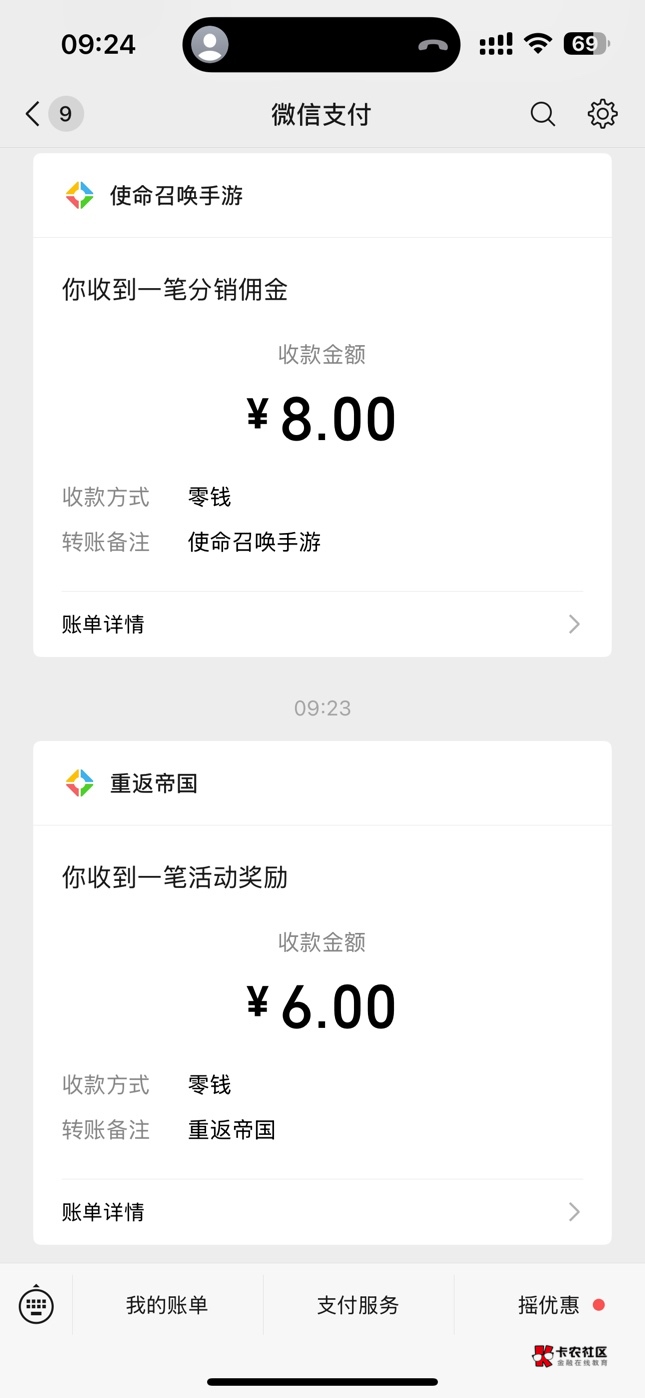
Task: Go back to the chat list
Action: (52, 114)
